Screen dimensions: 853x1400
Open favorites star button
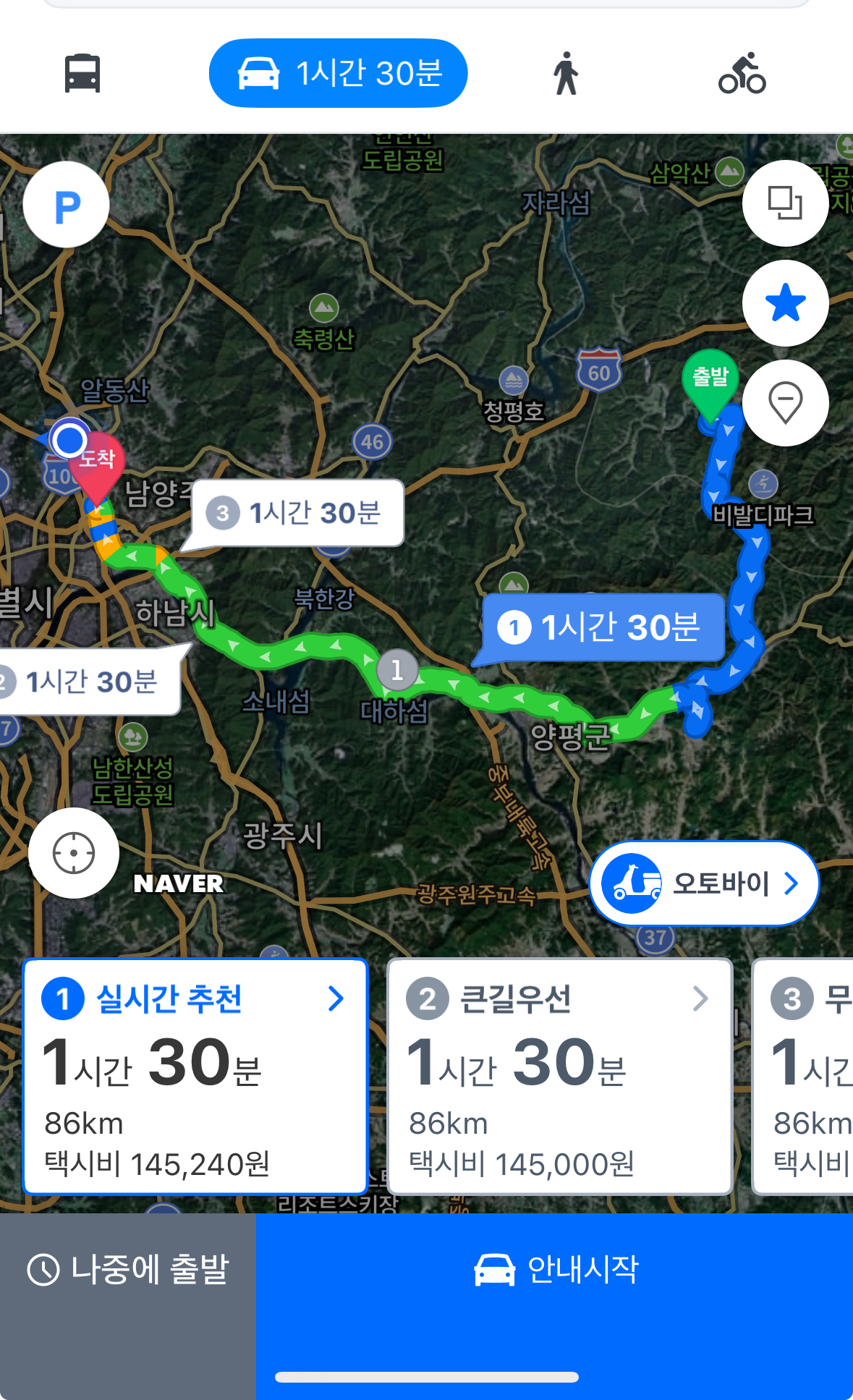[x=785, y=303]
